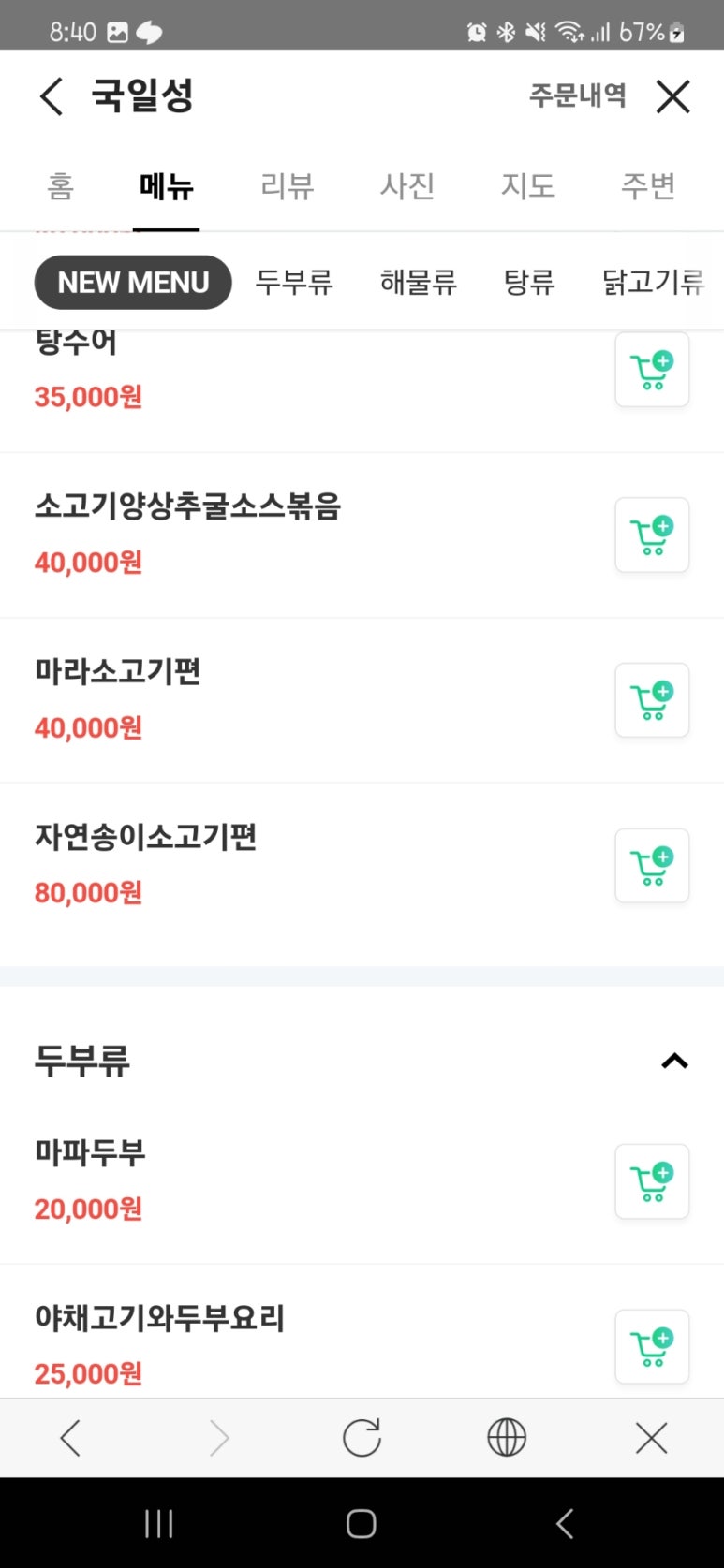Add 야채고기와두부요리 to cart
Screen dimensions: 724x1568
point(652,1347)
